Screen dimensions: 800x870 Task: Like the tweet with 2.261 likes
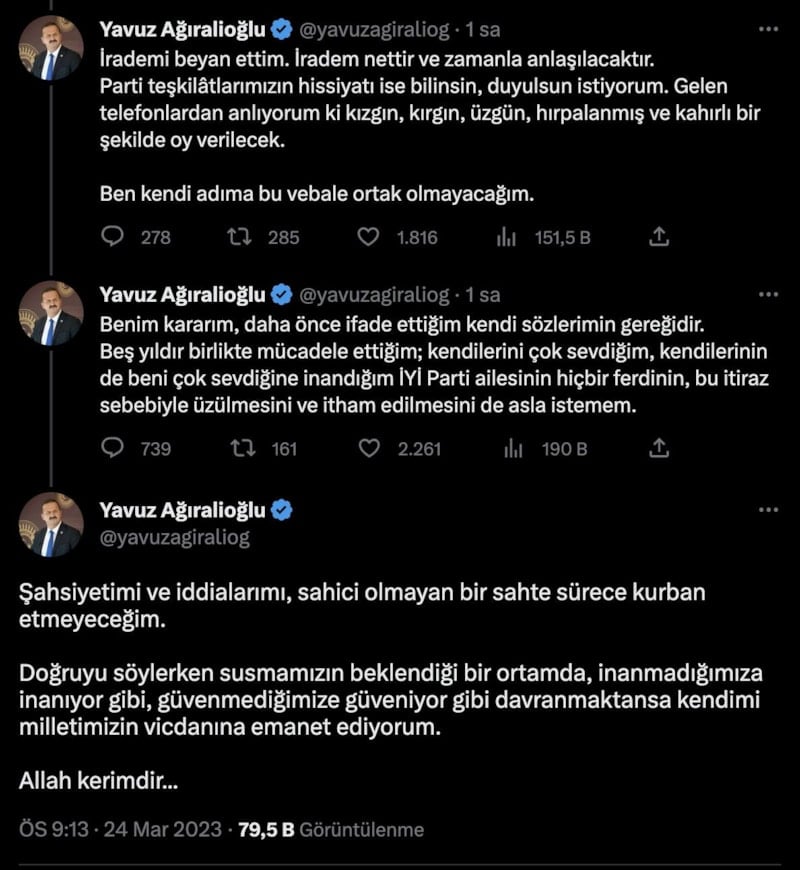[369, 449]
